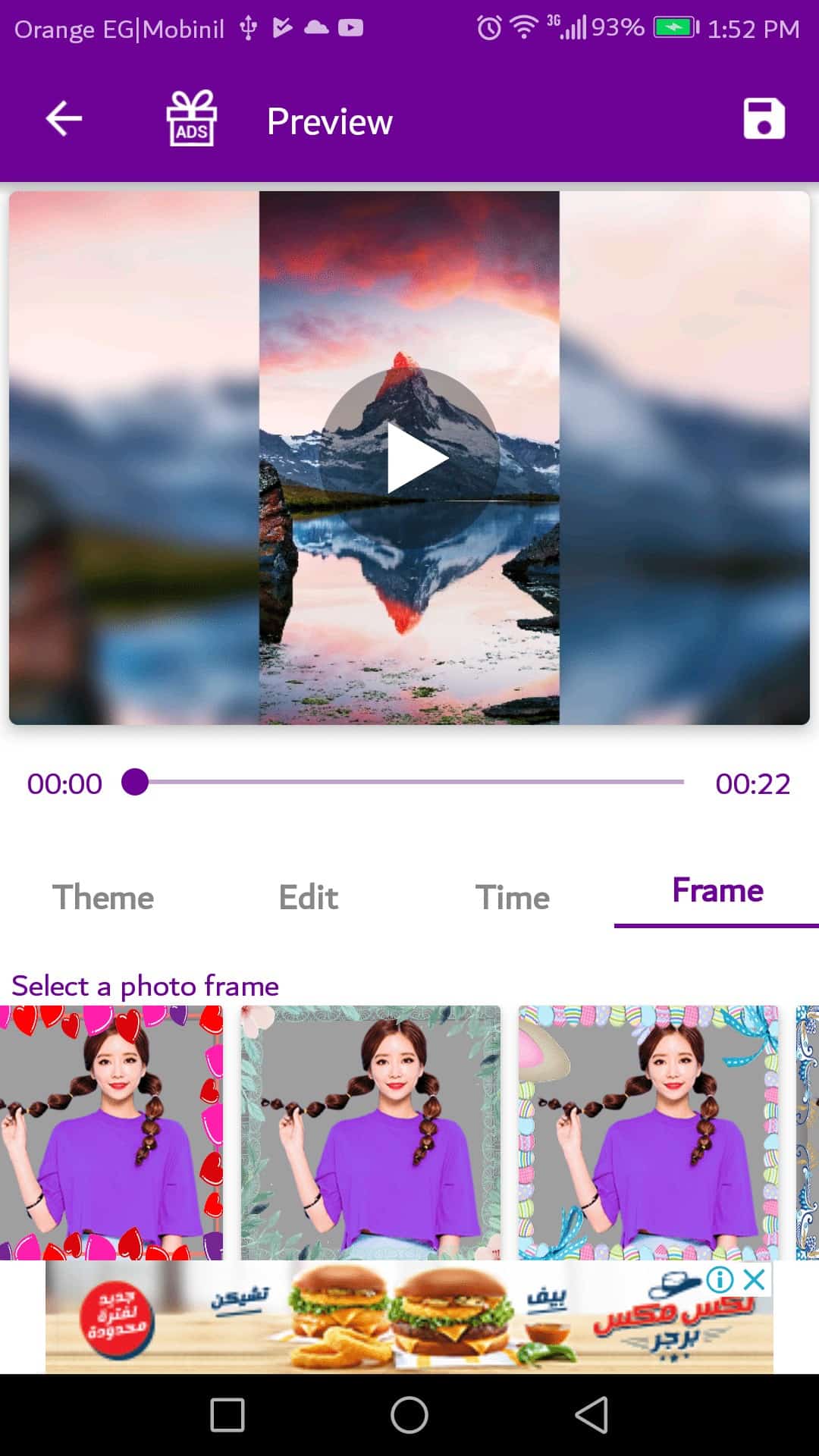Open recent apps with the square button
Screen dimensions: 819x1456
coord(227,1415)
